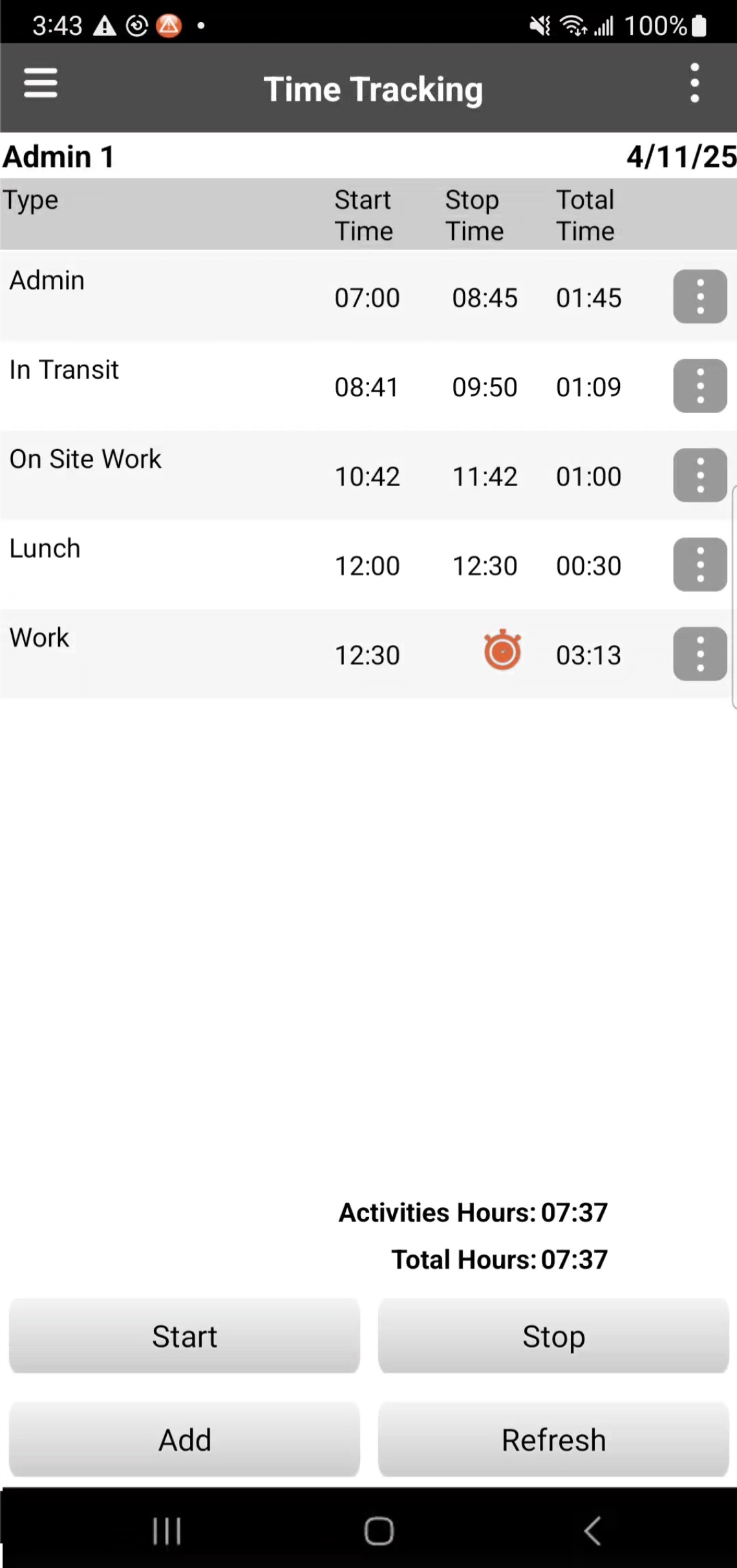Tap the Start button
The height and width of the screenshot is (1568, 737).
[x=184, y=1335]
